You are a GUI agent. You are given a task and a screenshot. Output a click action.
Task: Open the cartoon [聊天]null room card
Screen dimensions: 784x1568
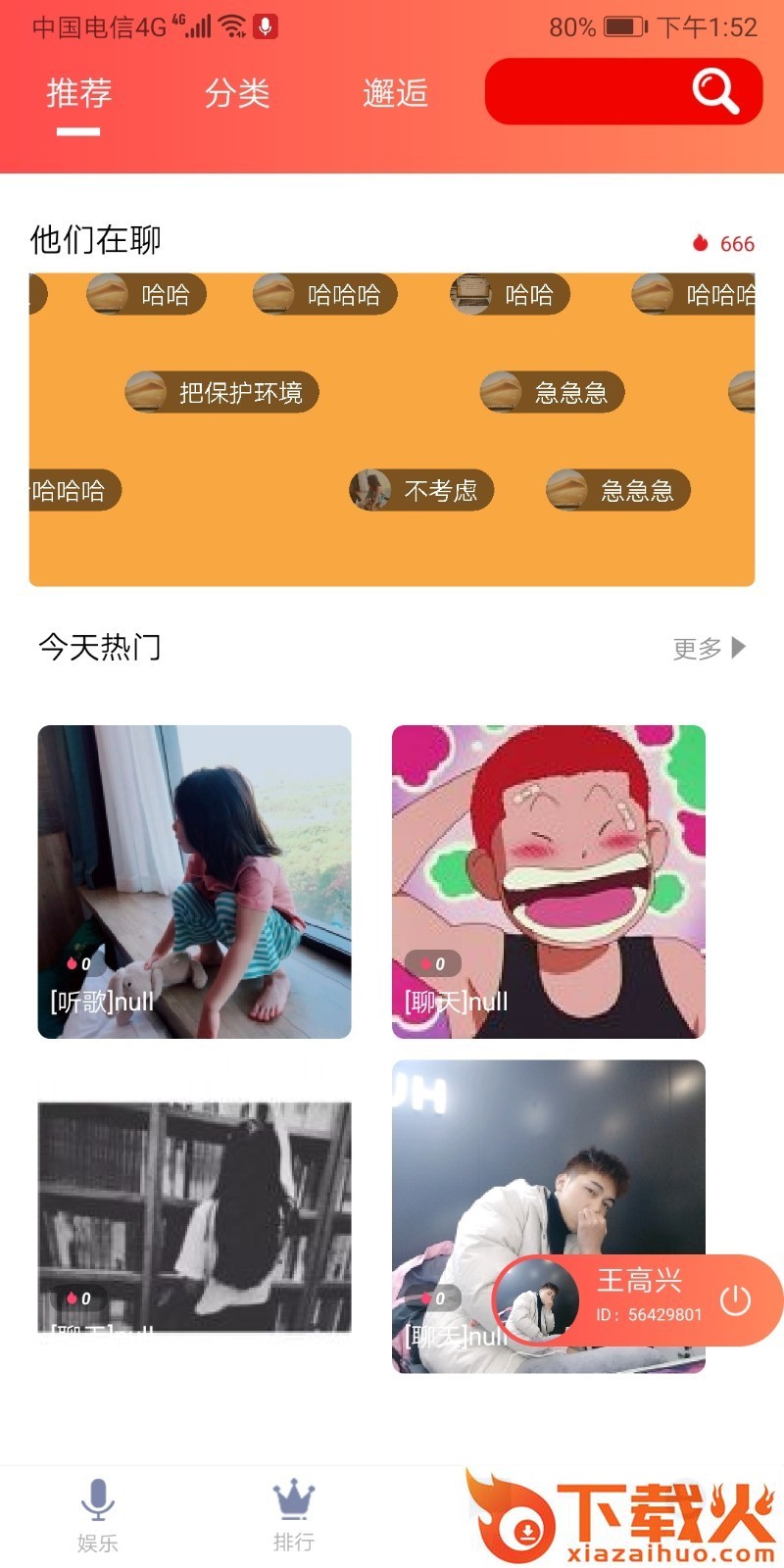[548, 881]
